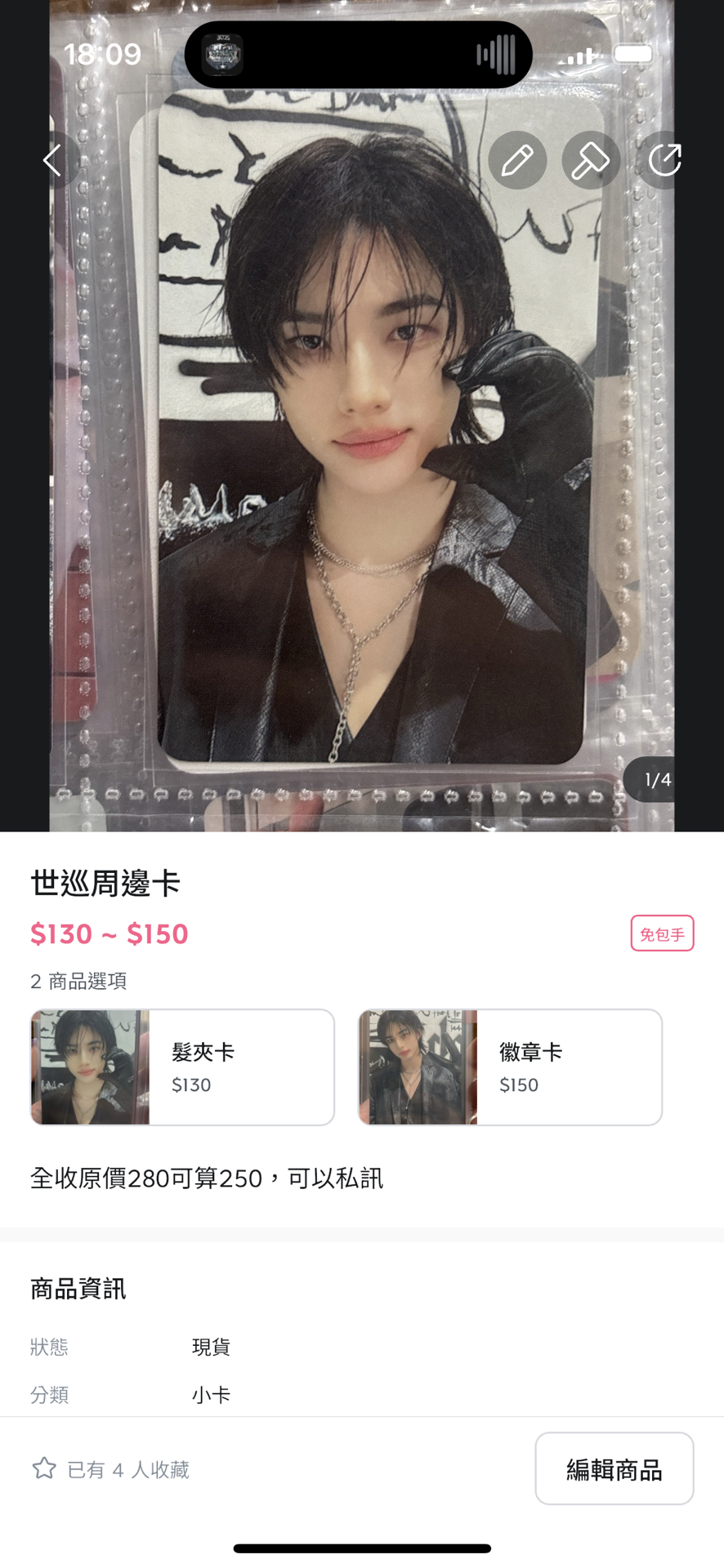724x1568 pixels.
Task: Tap the 髮夾卡 product thumbnail image
Action: pyautogui.click(x=90, y=1067)
